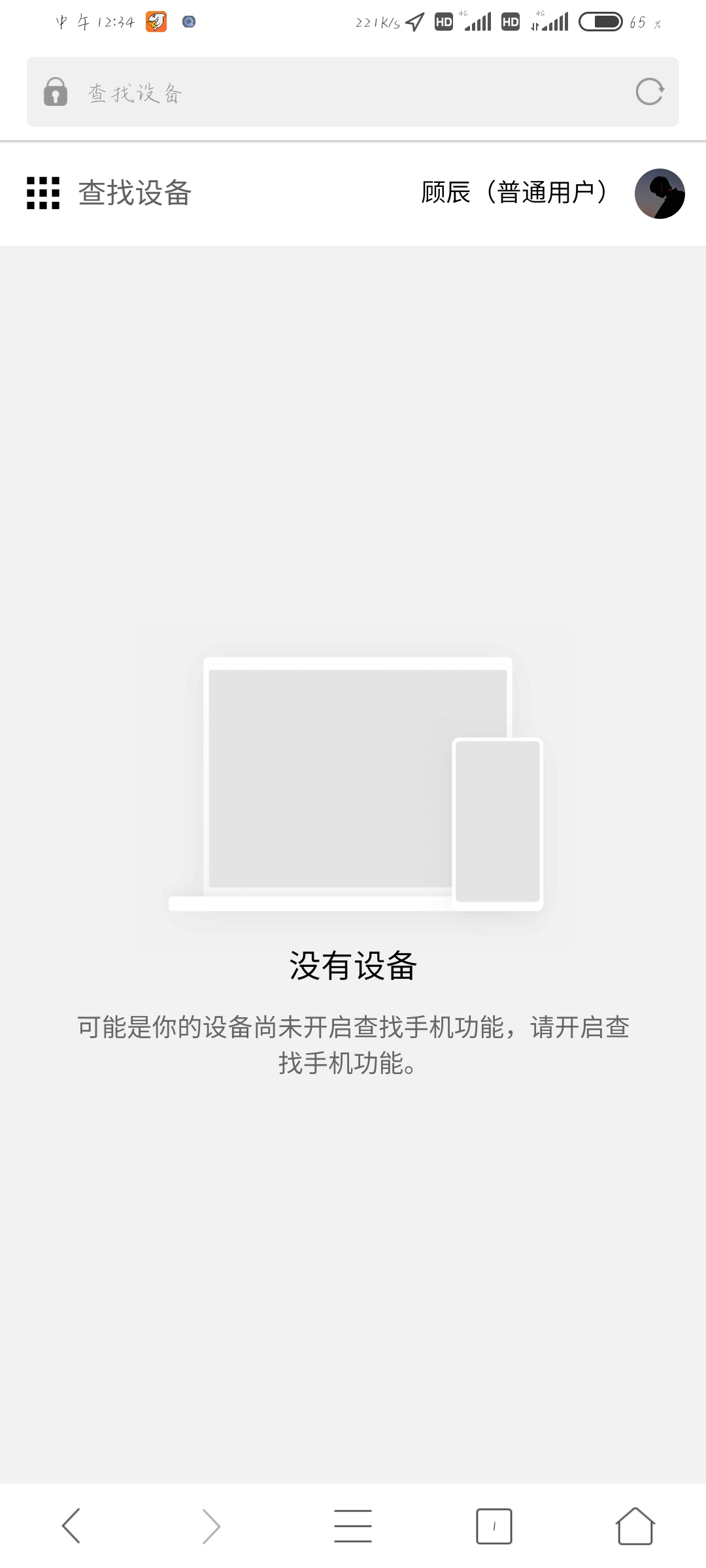
Task: Open the apps grid menu
Action: 43,193
